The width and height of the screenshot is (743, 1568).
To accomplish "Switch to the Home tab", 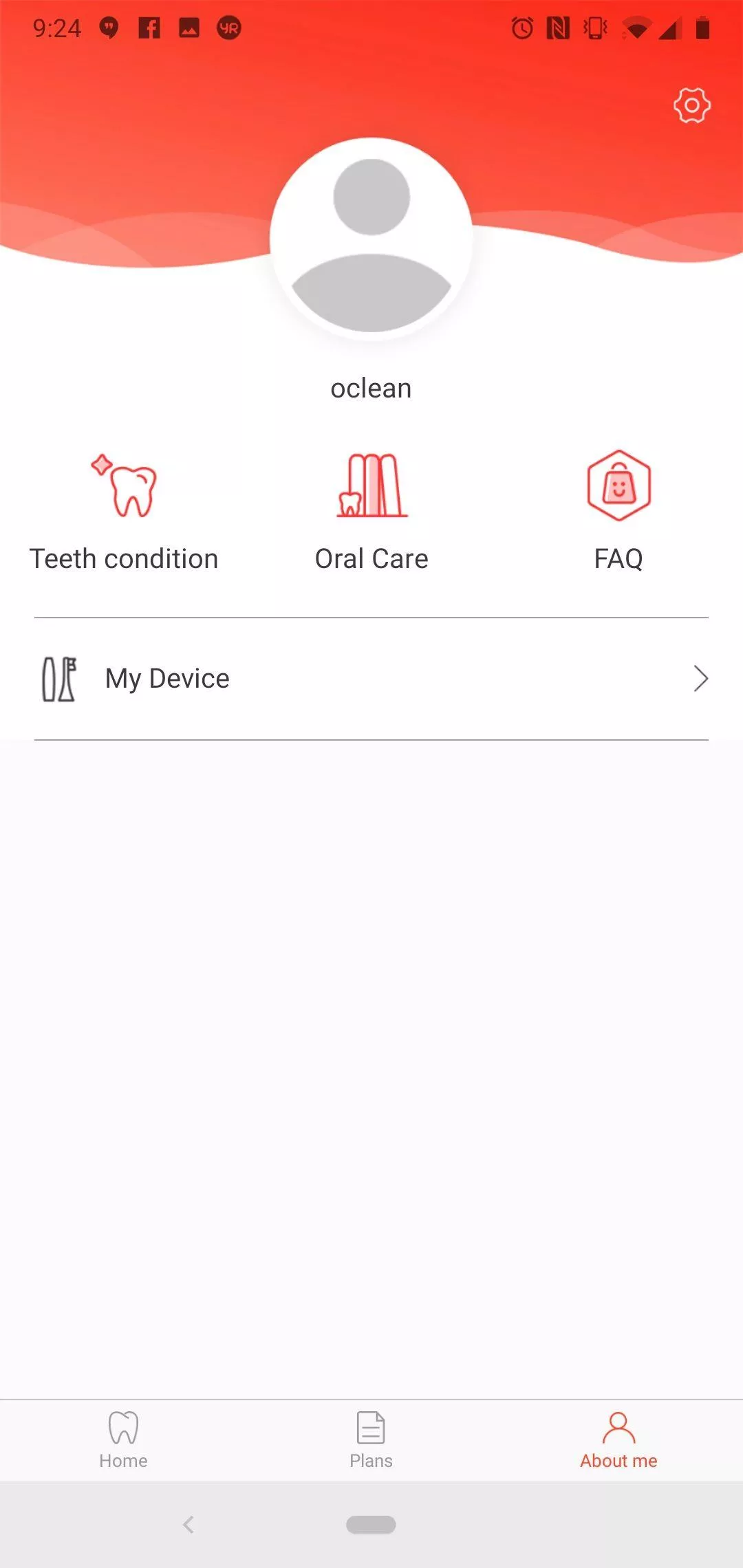I will pyautogui.click(x=124, y=1440).
